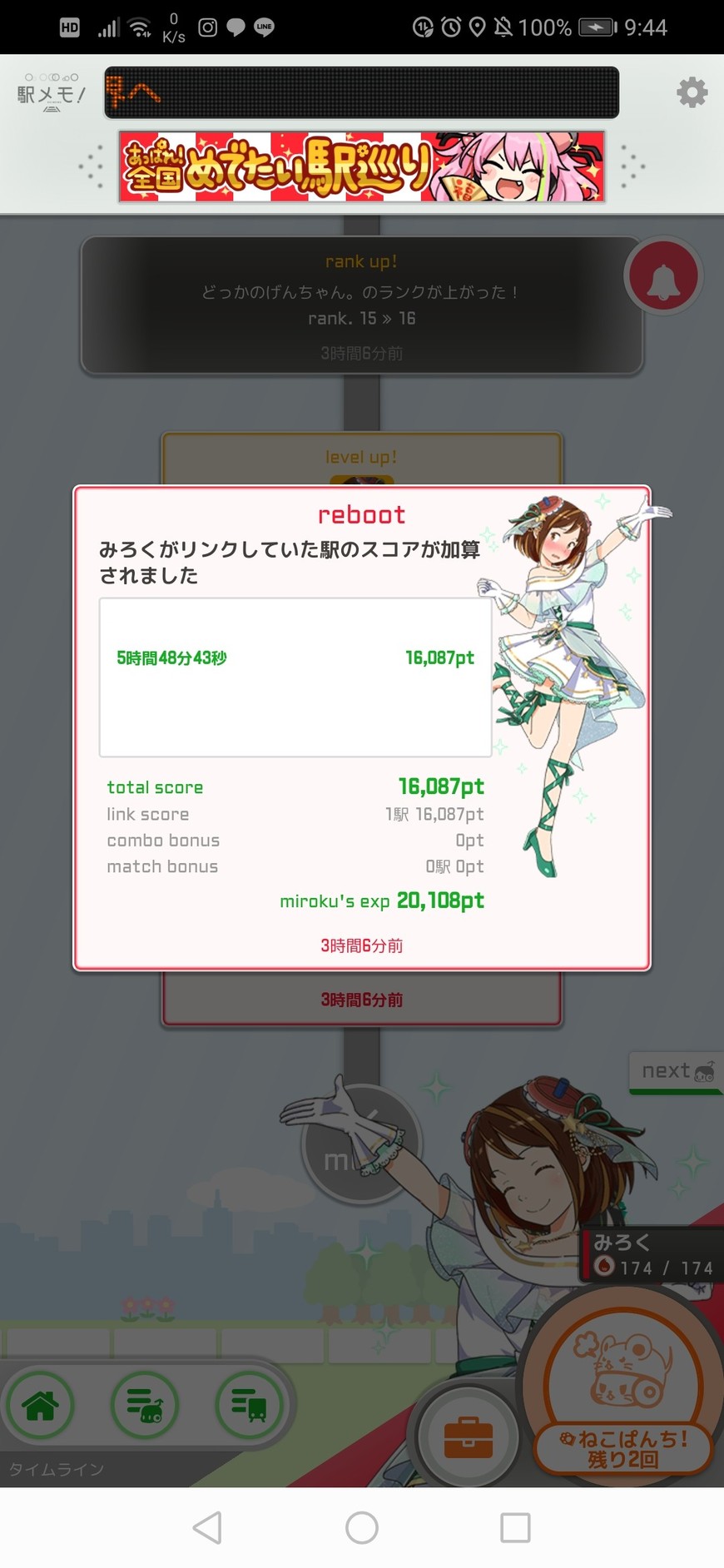Tap the red notification bell button
Screen dimensions: 724x1568
tap(663, 277)
